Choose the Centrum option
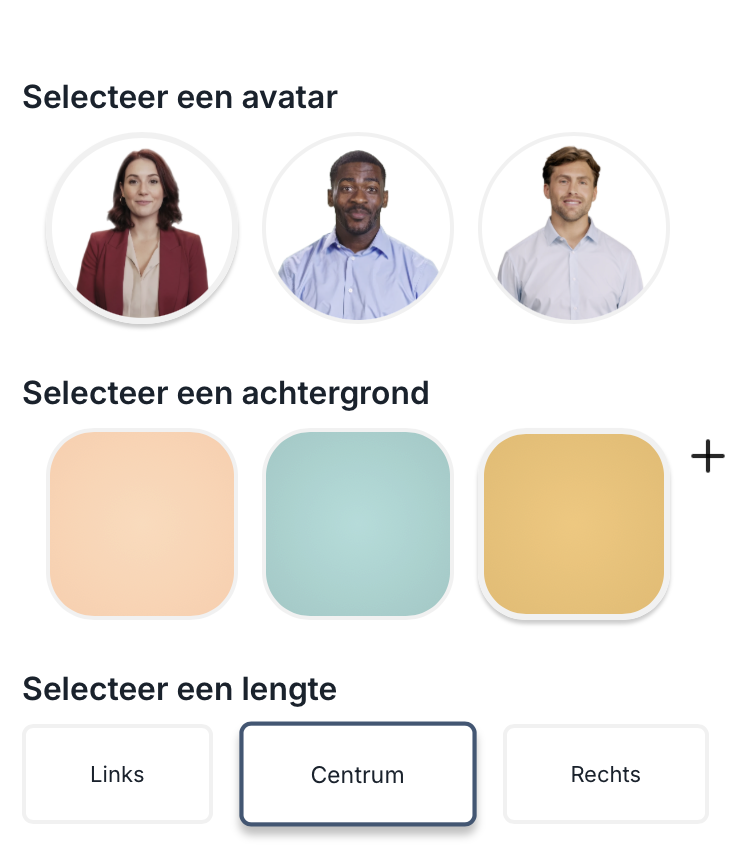748x854 pixels. pos(358,775)
